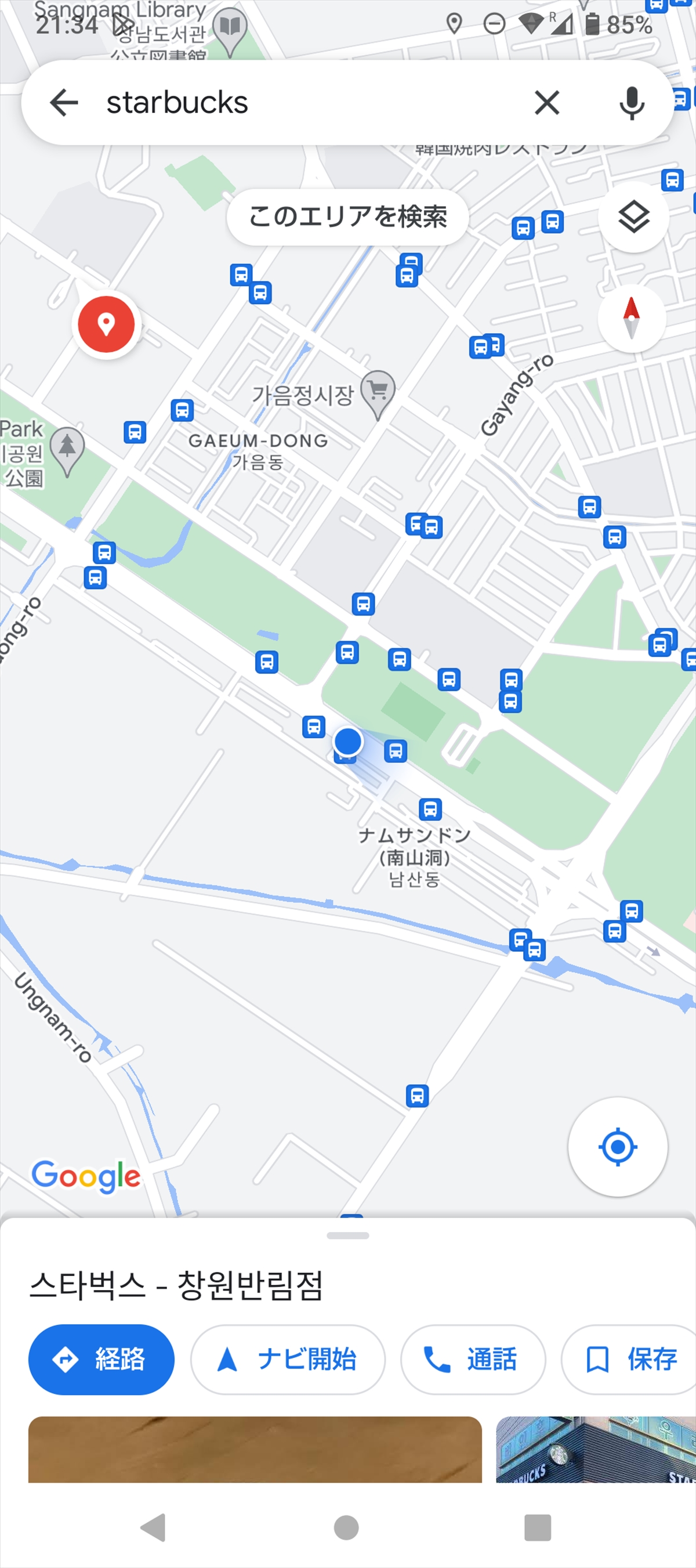Open recent apps from the navigation bar
This screenshot has height=1568, width=696.
point(537,1527)
